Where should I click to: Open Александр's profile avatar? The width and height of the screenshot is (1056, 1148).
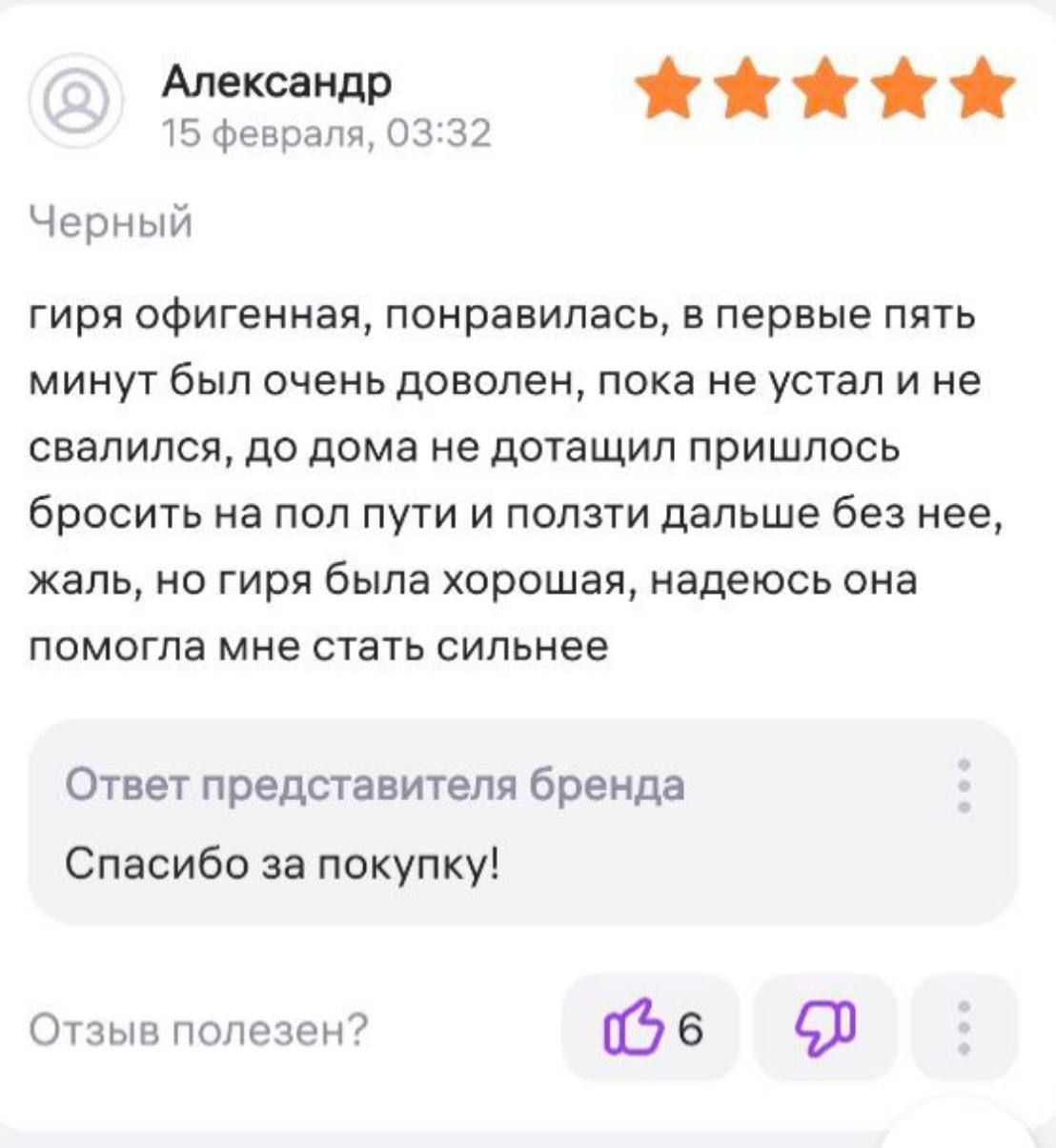[75, 104]
